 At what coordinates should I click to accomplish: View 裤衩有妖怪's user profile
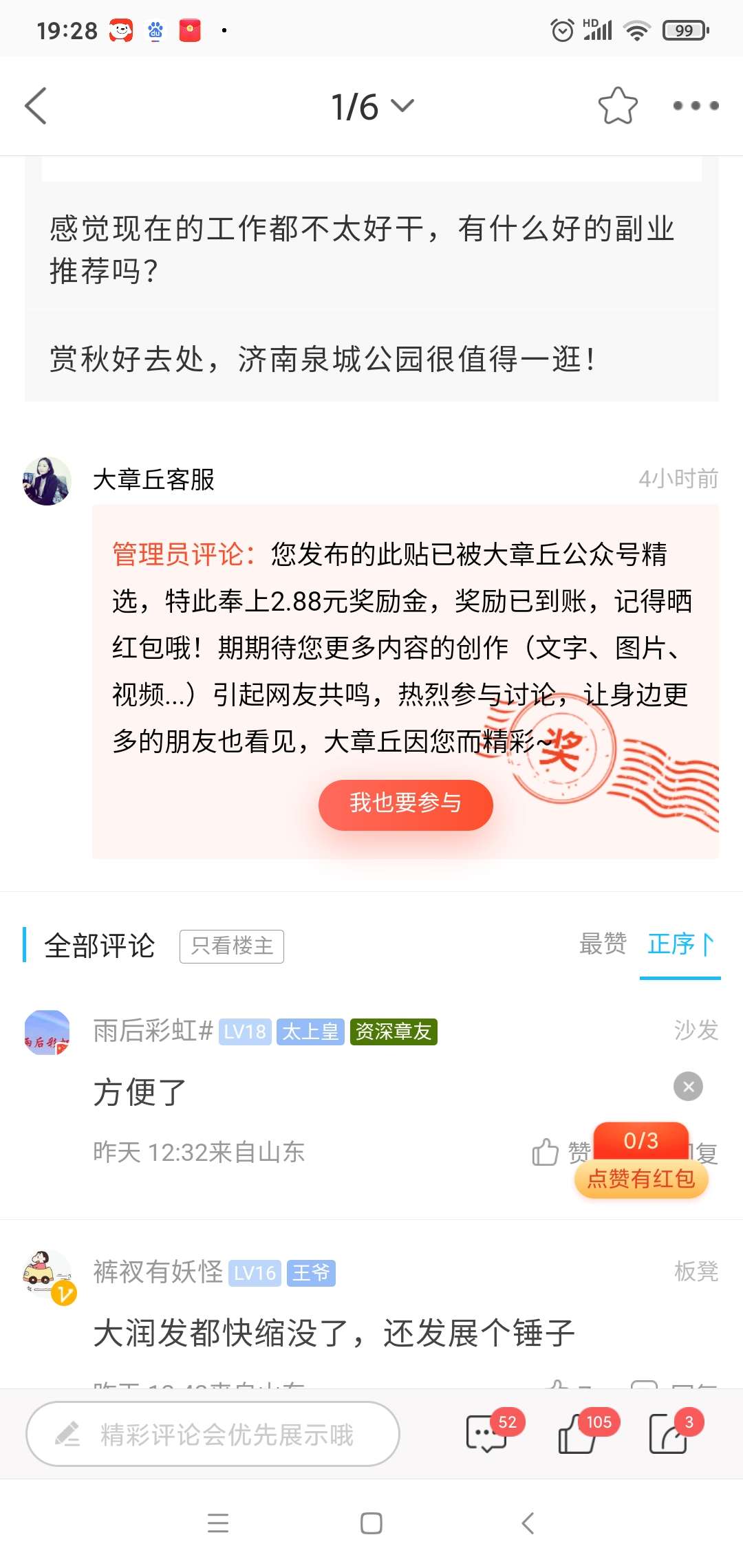point(48,1272)
